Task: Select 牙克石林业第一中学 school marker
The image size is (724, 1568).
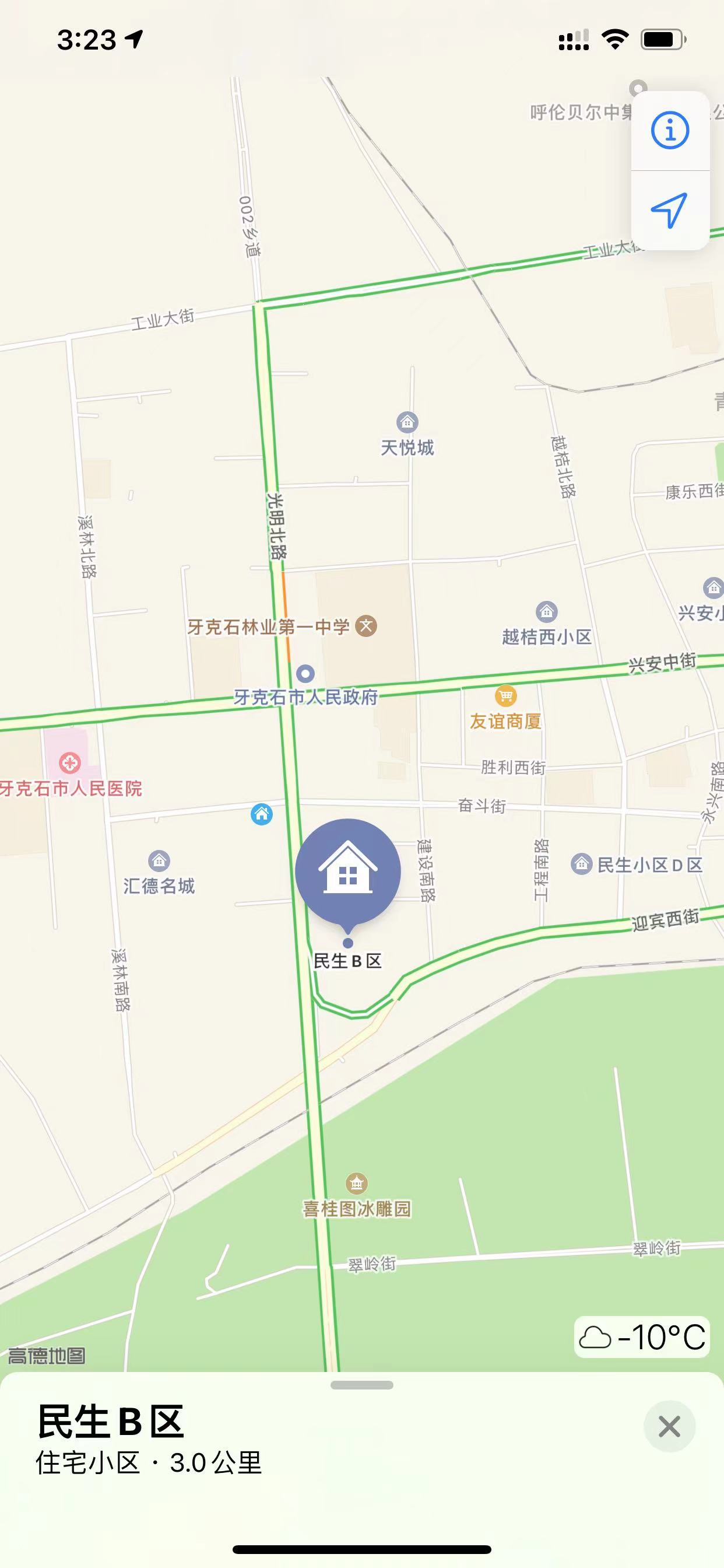Action: [x=365, y=626]
